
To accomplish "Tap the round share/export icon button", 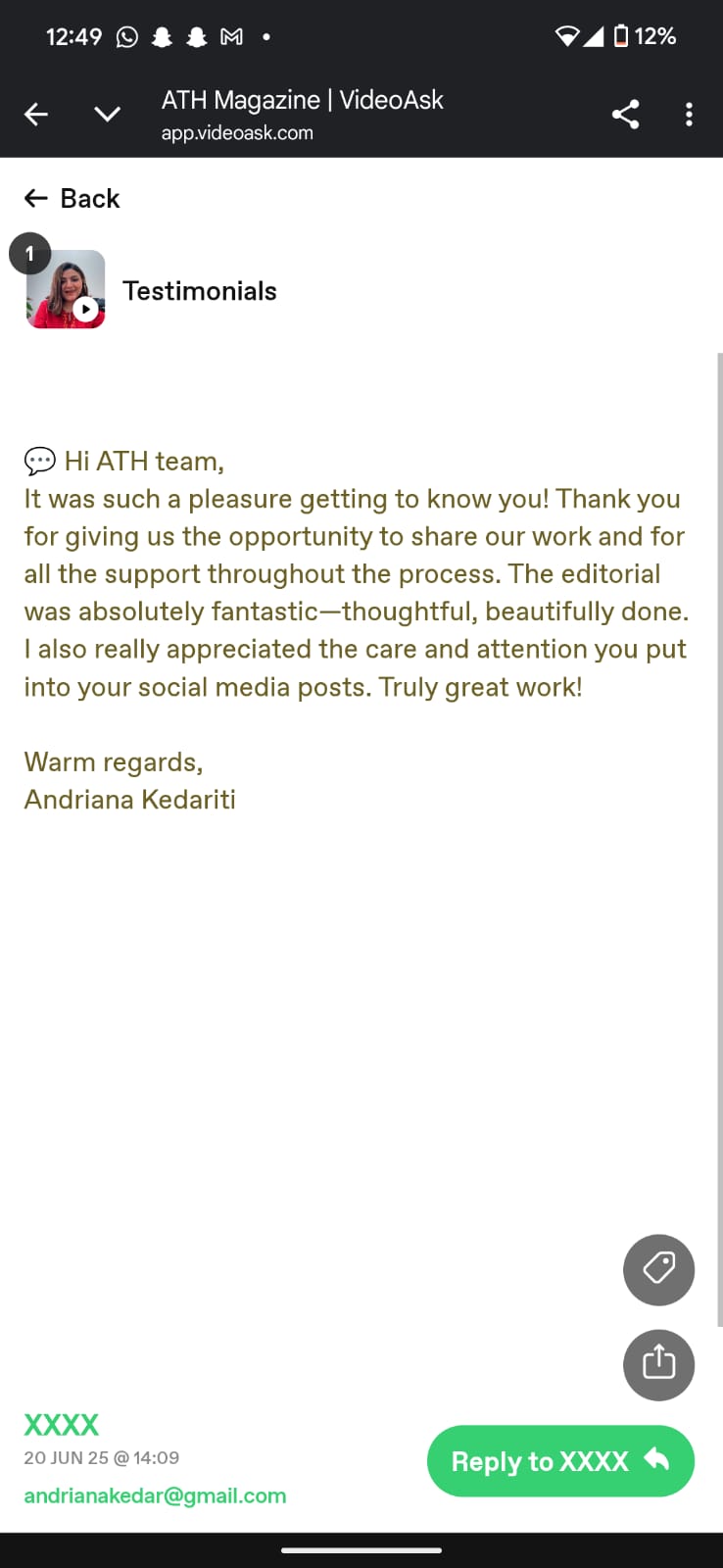I will point(658,1364).
